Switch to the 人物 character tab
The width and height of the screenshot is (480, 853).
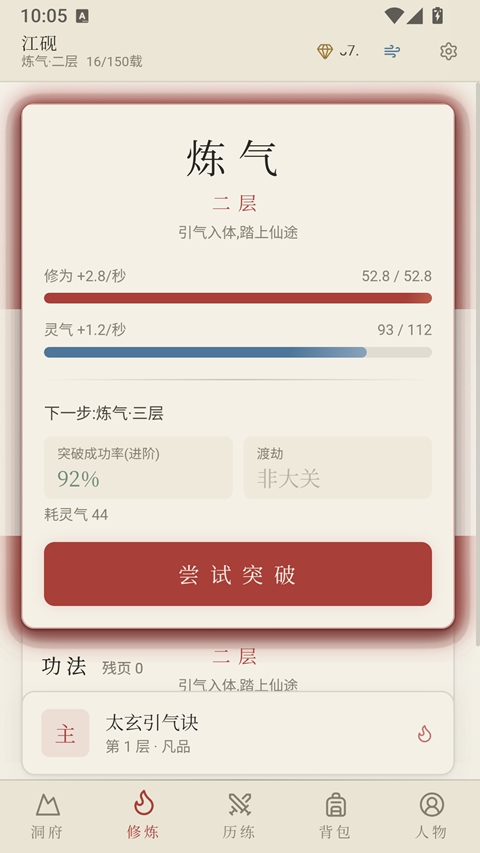[x=432, y=816]
